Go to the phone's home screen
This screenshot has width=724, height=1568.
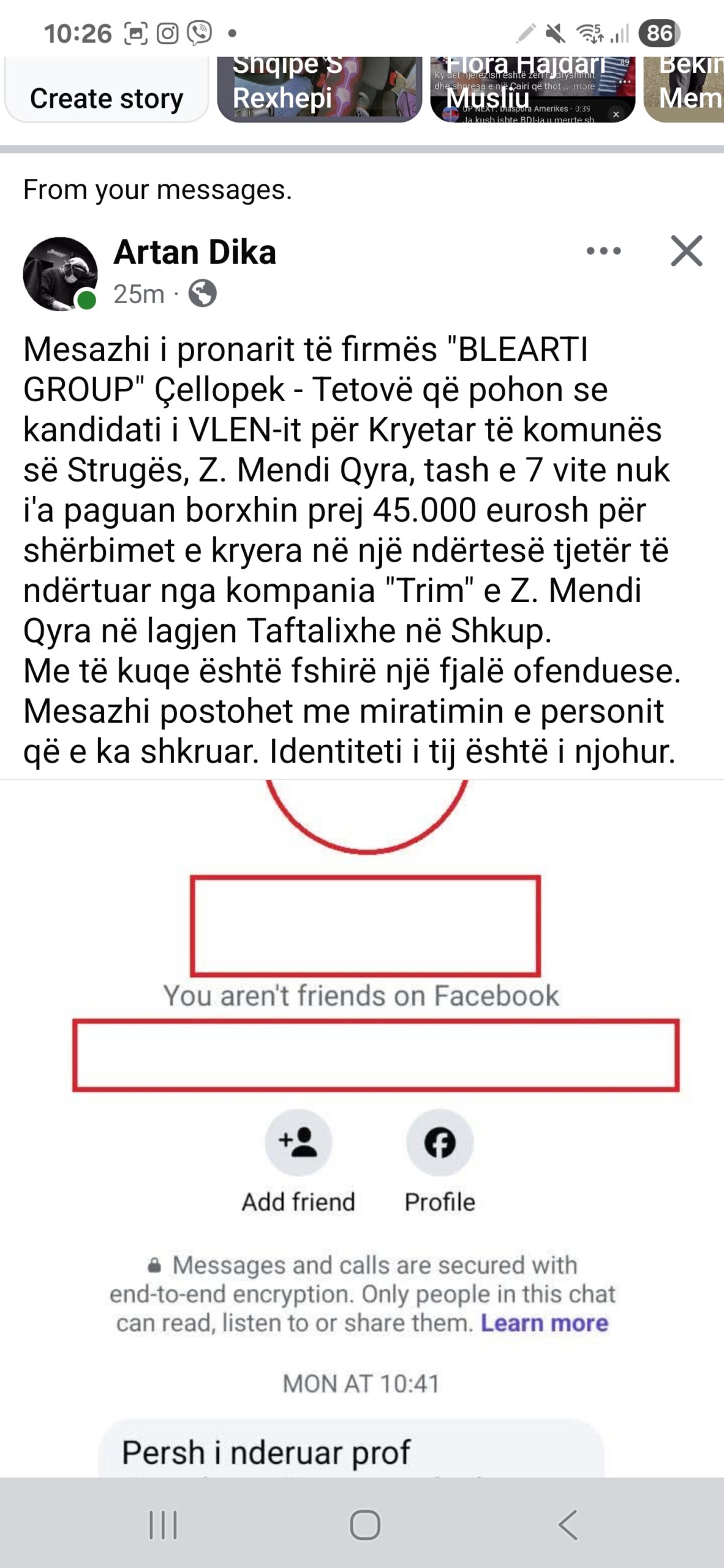point(365,1525)
